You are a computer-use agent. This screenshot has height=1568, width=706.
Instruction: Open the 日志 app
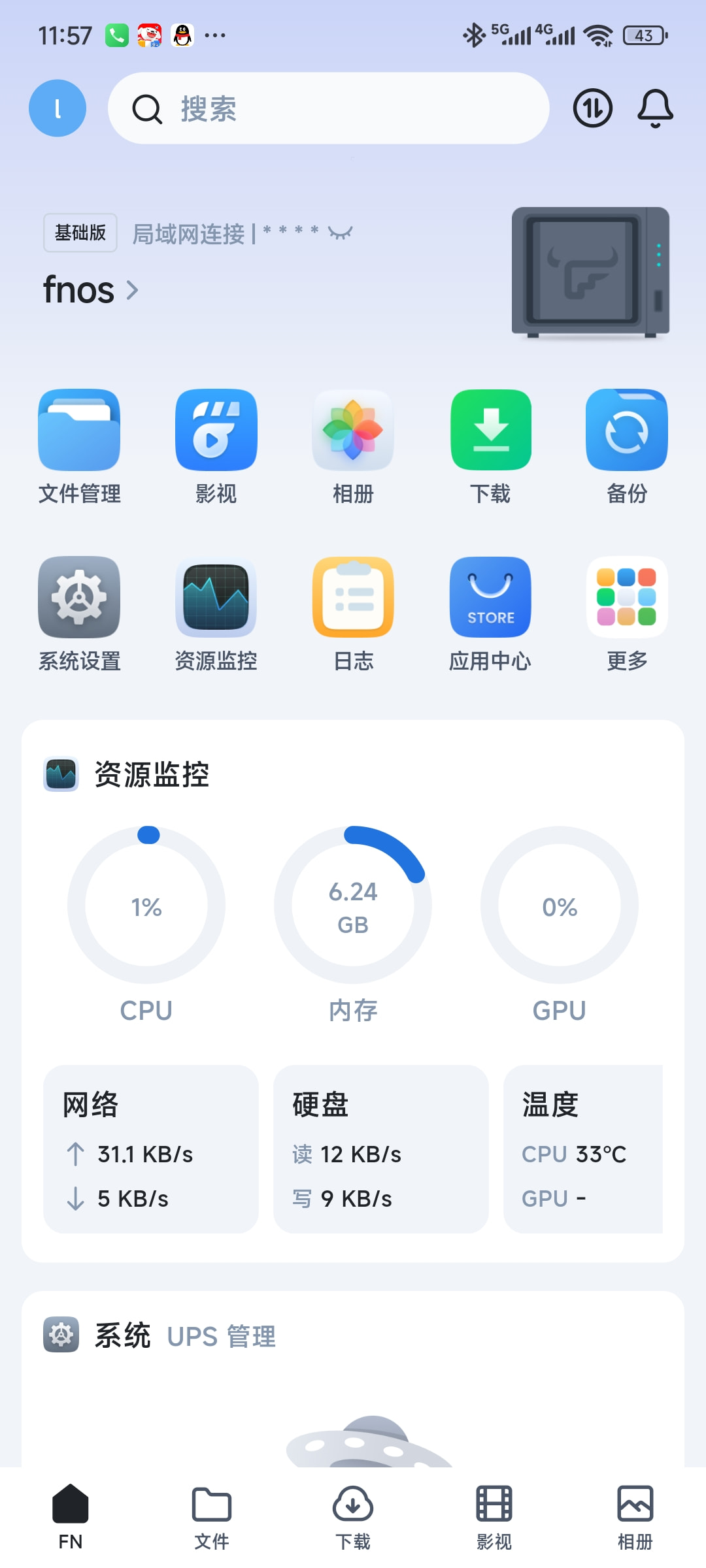(x=353, y=614)
